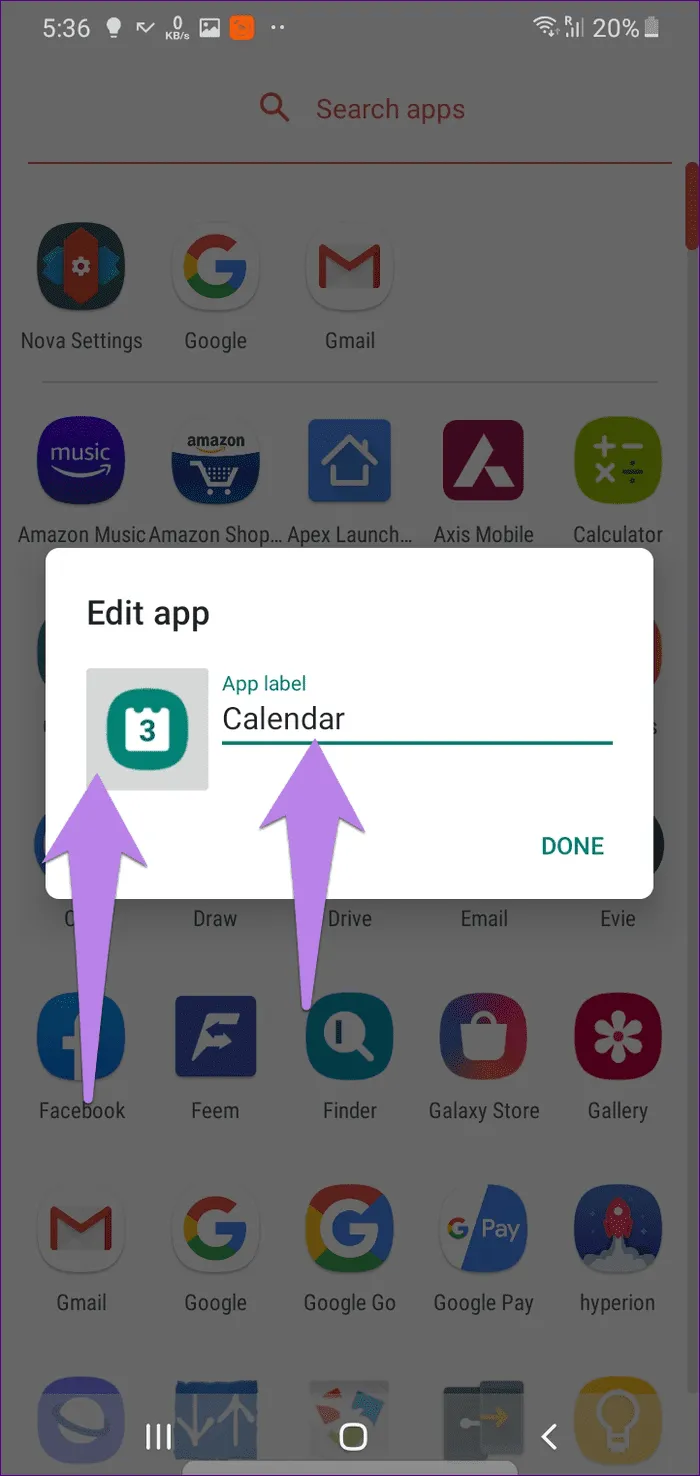Image resolution: width=700 pixels, height=1476 pixels.
Task: Tap the Calendar icon to change it
Action: pyautogui.click(x=147, y=729)
